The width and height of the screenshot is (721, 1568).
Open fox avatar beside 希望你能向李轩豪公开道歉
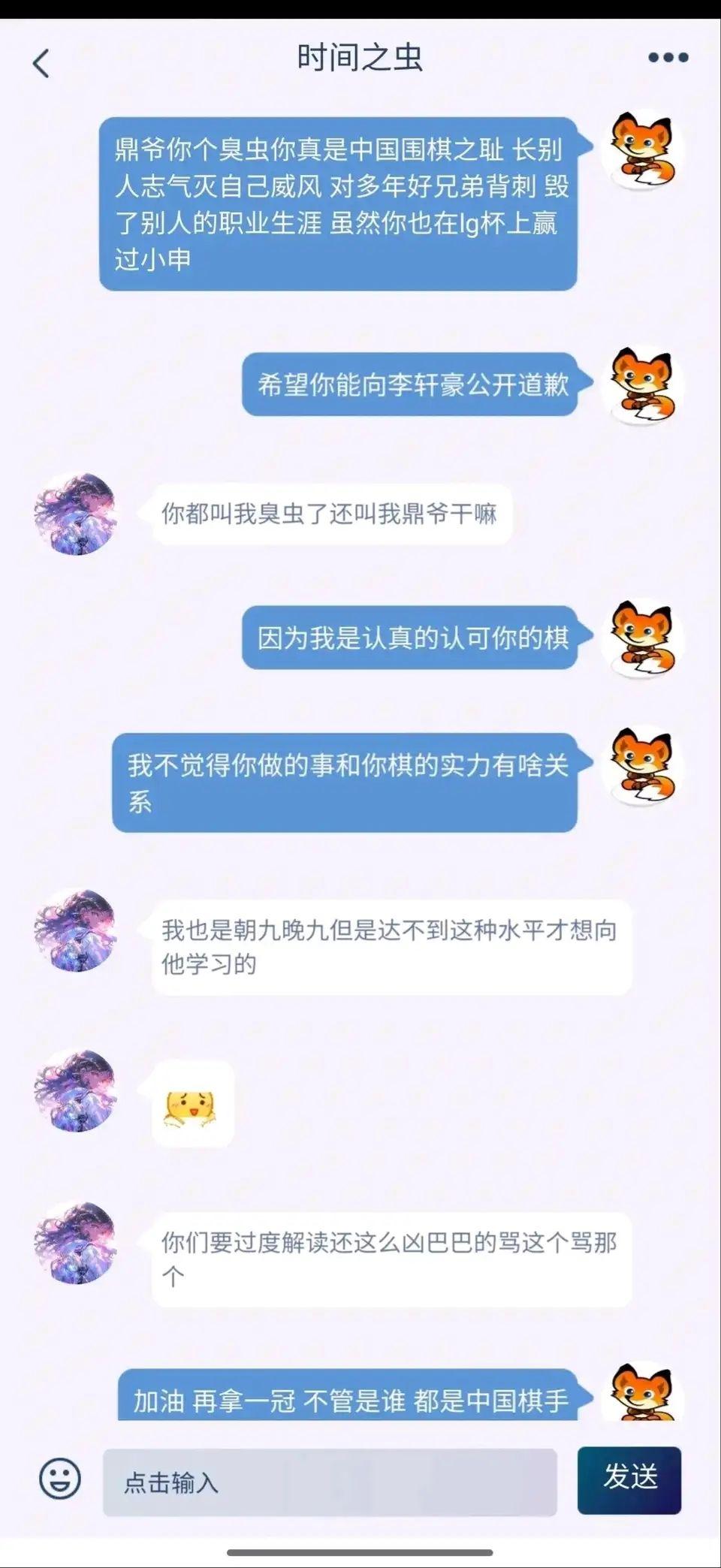(x=643, y=385)
